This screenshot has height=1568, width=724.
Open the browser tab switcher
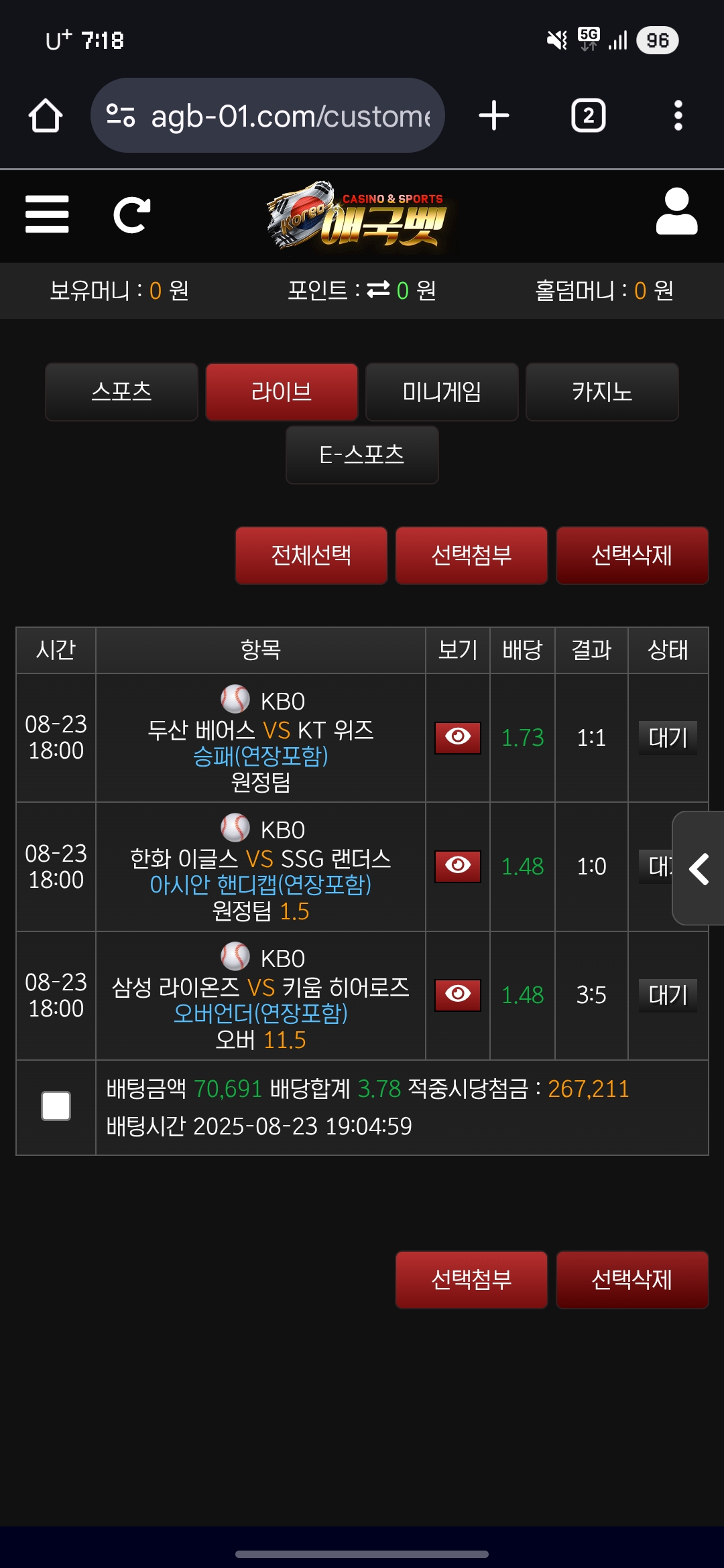588,116
